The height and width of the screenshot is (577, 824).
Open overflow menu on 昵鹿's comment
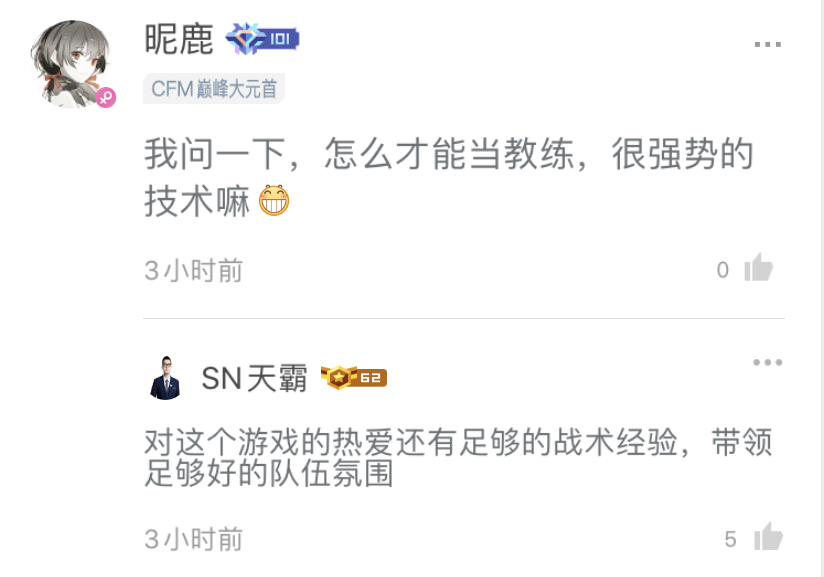point(767,45)
